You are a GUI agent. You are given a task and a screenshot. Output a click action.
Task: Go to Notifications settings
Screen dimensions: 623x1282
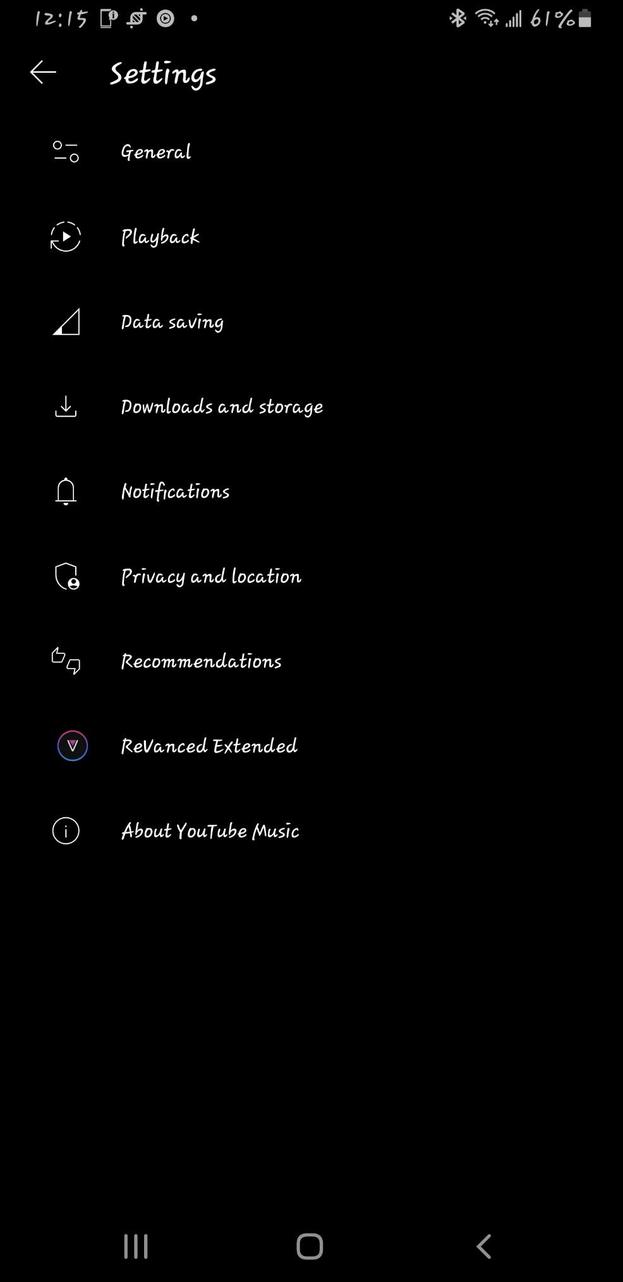pos(175,492)
